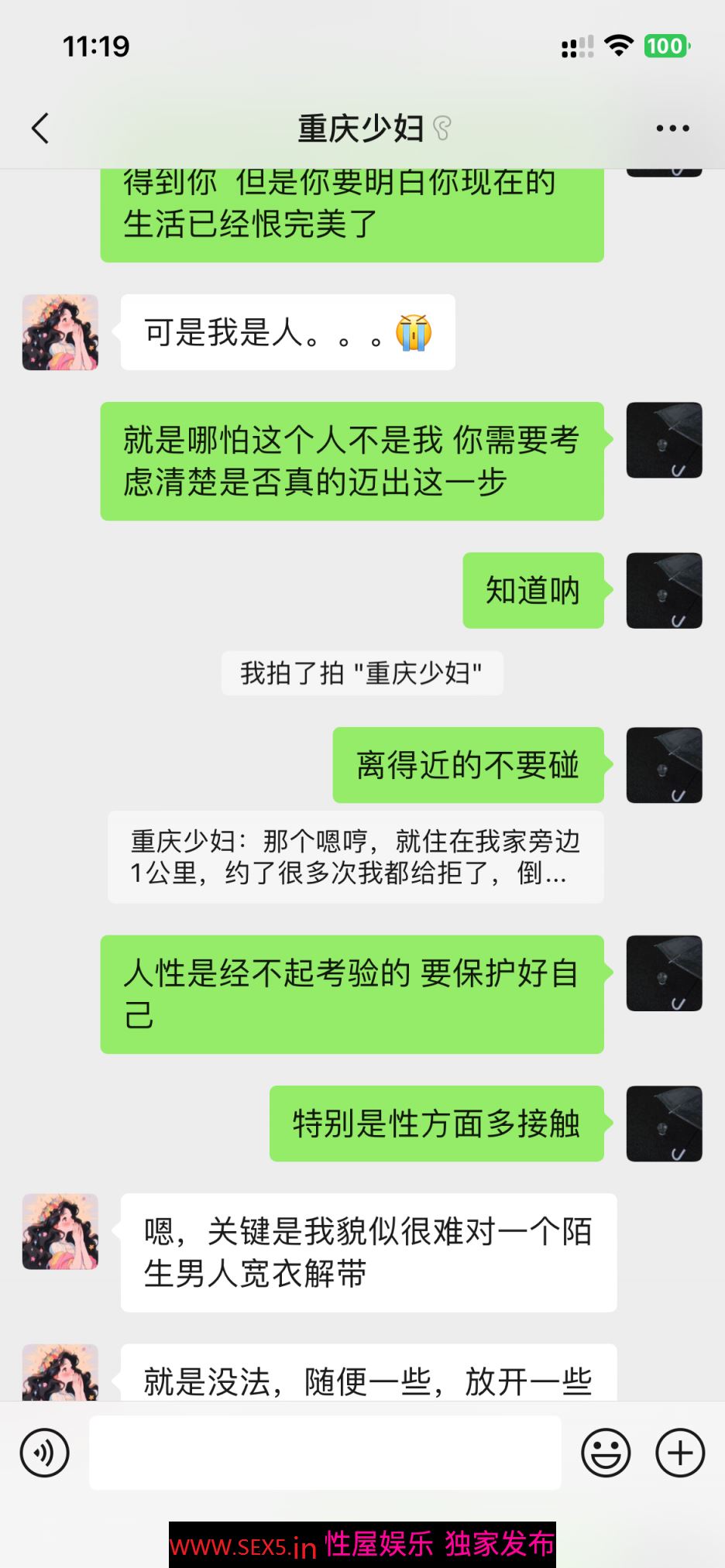Open contact avatar beside 可是我是人 message
This screenshot has height=1568, width=725.
[60, 332]
